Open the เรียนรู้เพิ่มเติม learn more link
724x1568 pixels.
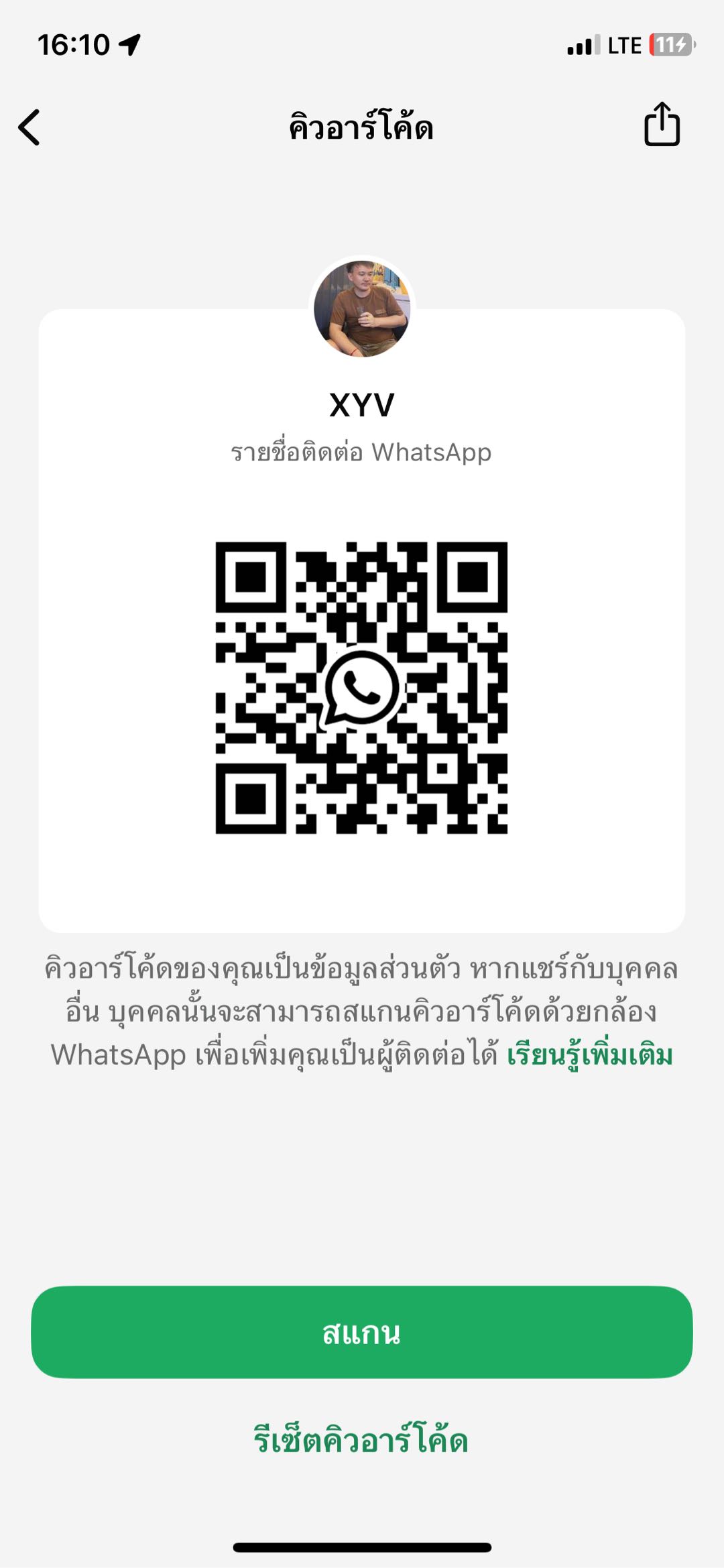coord(589,1056)
